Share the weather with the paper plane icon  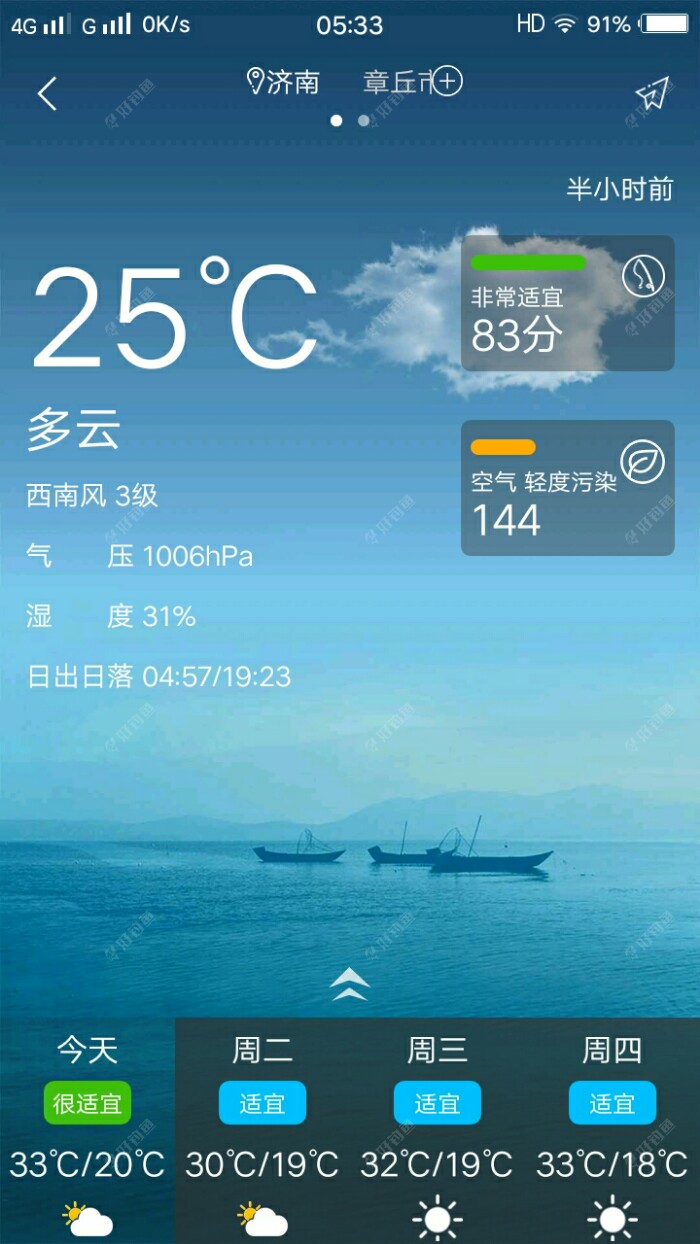651,94
